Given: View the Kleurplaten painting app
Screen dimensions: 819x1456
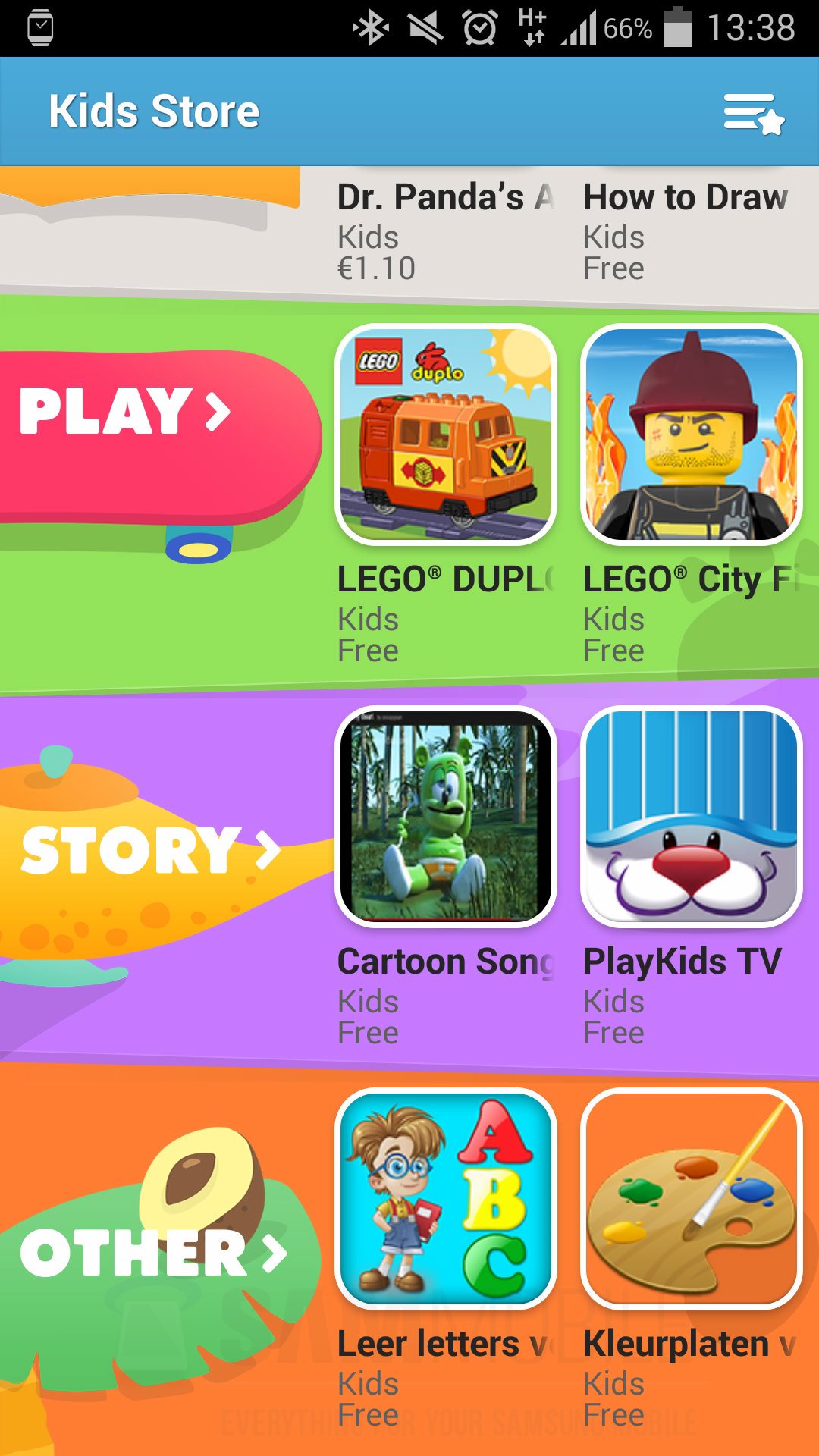Looking at the screenshot, I should tap(691, 1200).
